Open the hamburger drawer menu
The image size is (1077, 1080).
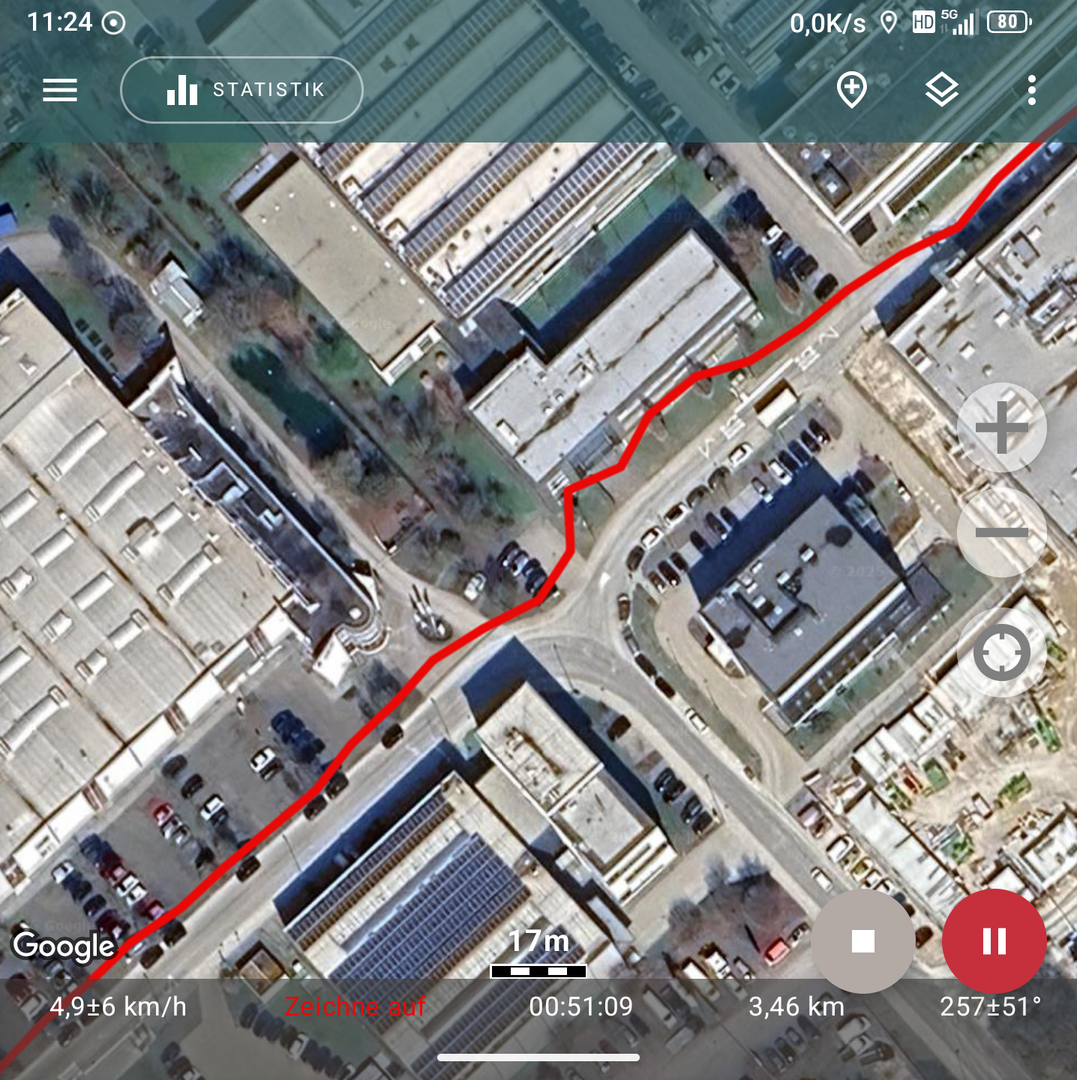click(60, 90)
